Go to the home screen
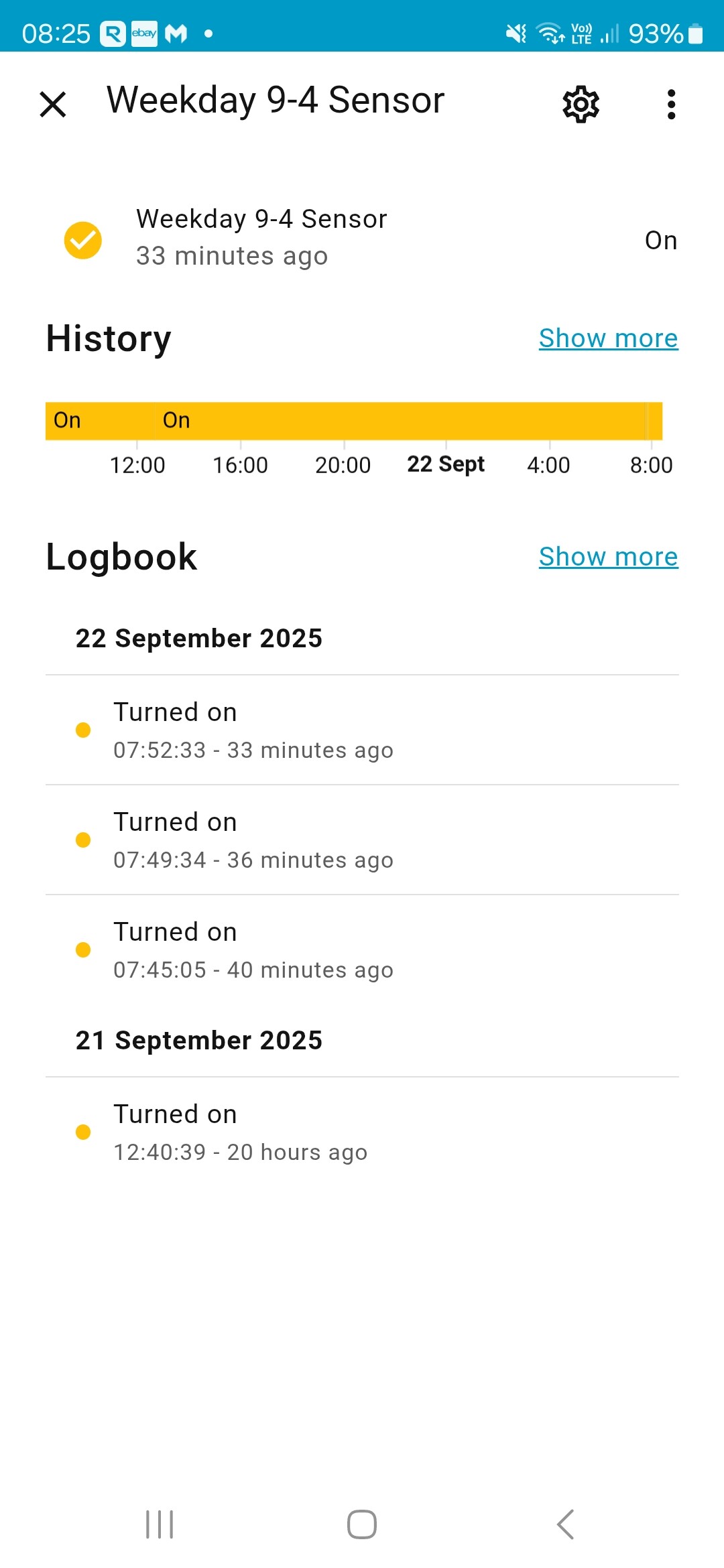This screenshot has height=1568, width=724. 362,1524
